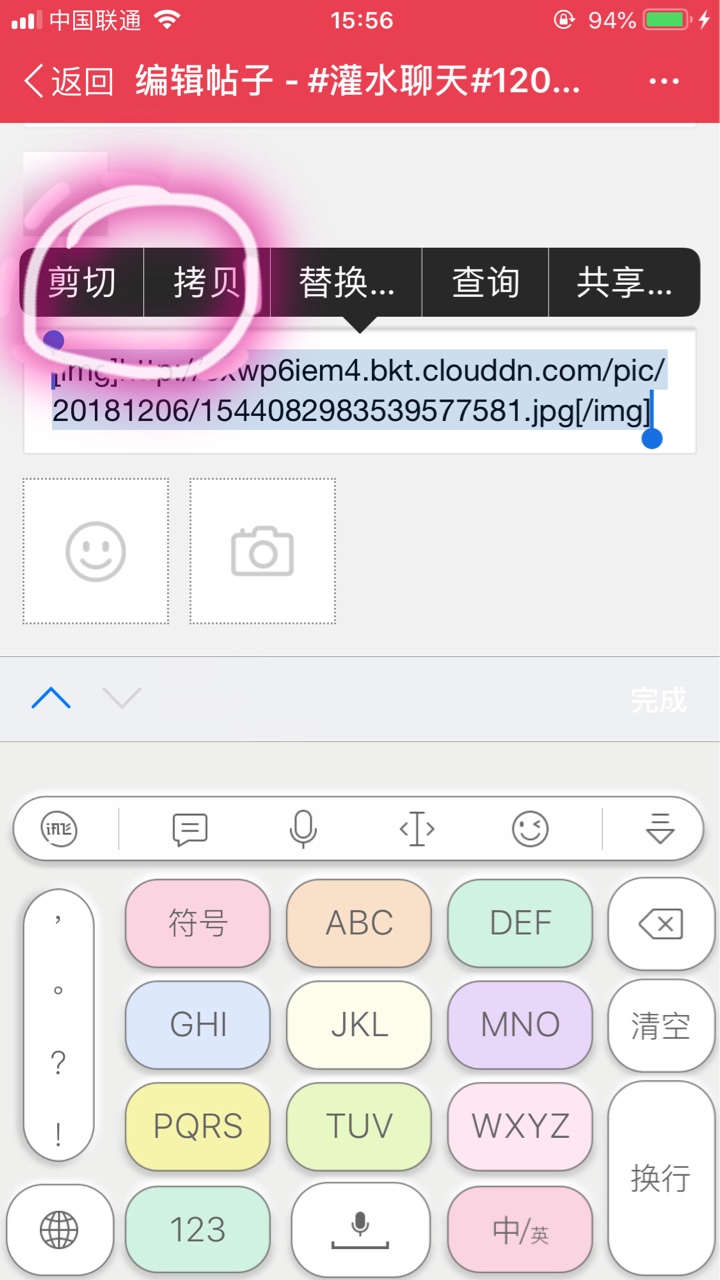Select 替换… in the edit menu
This screenshot has height=1280, width=720.
(x=346, y=283)
